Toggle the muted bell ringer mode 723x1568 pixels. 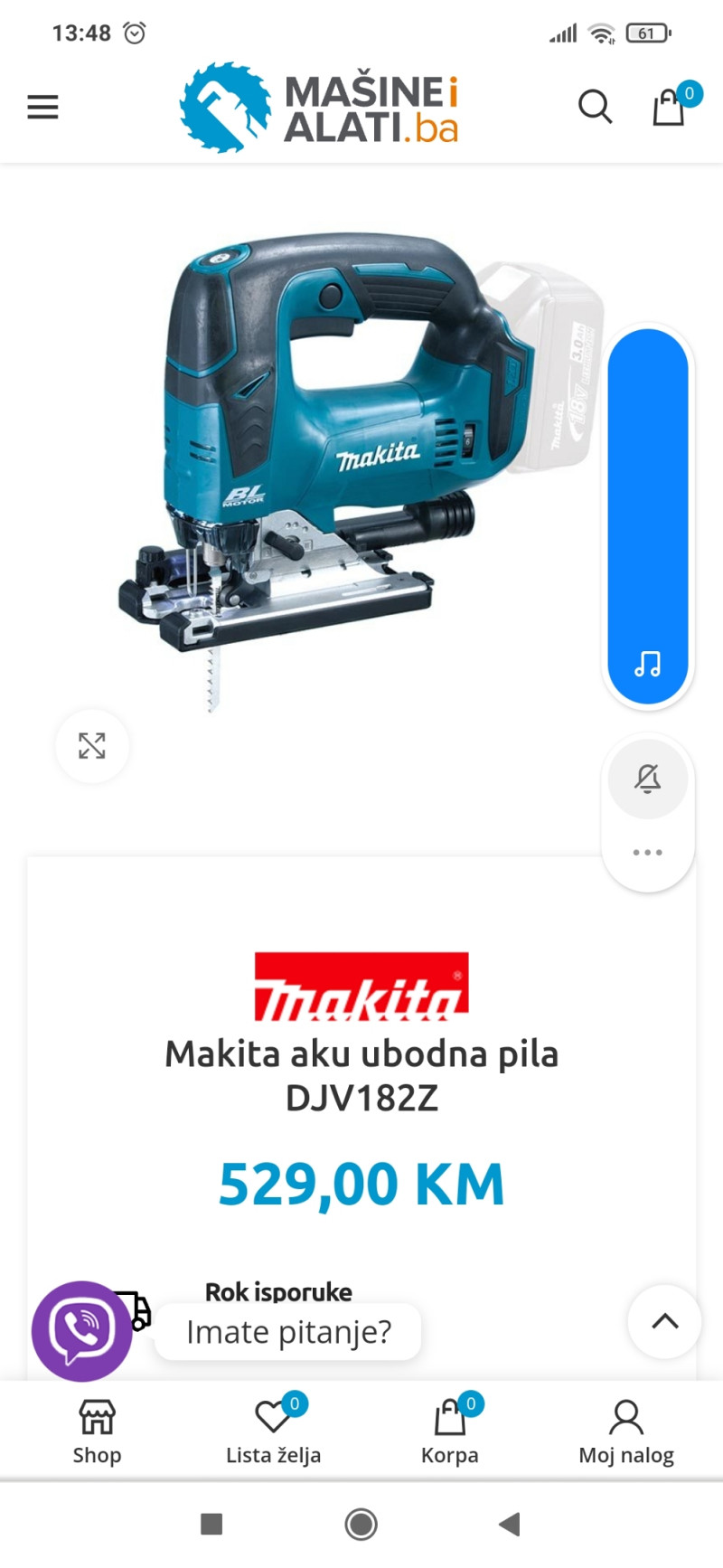click(x=647, y=779)
